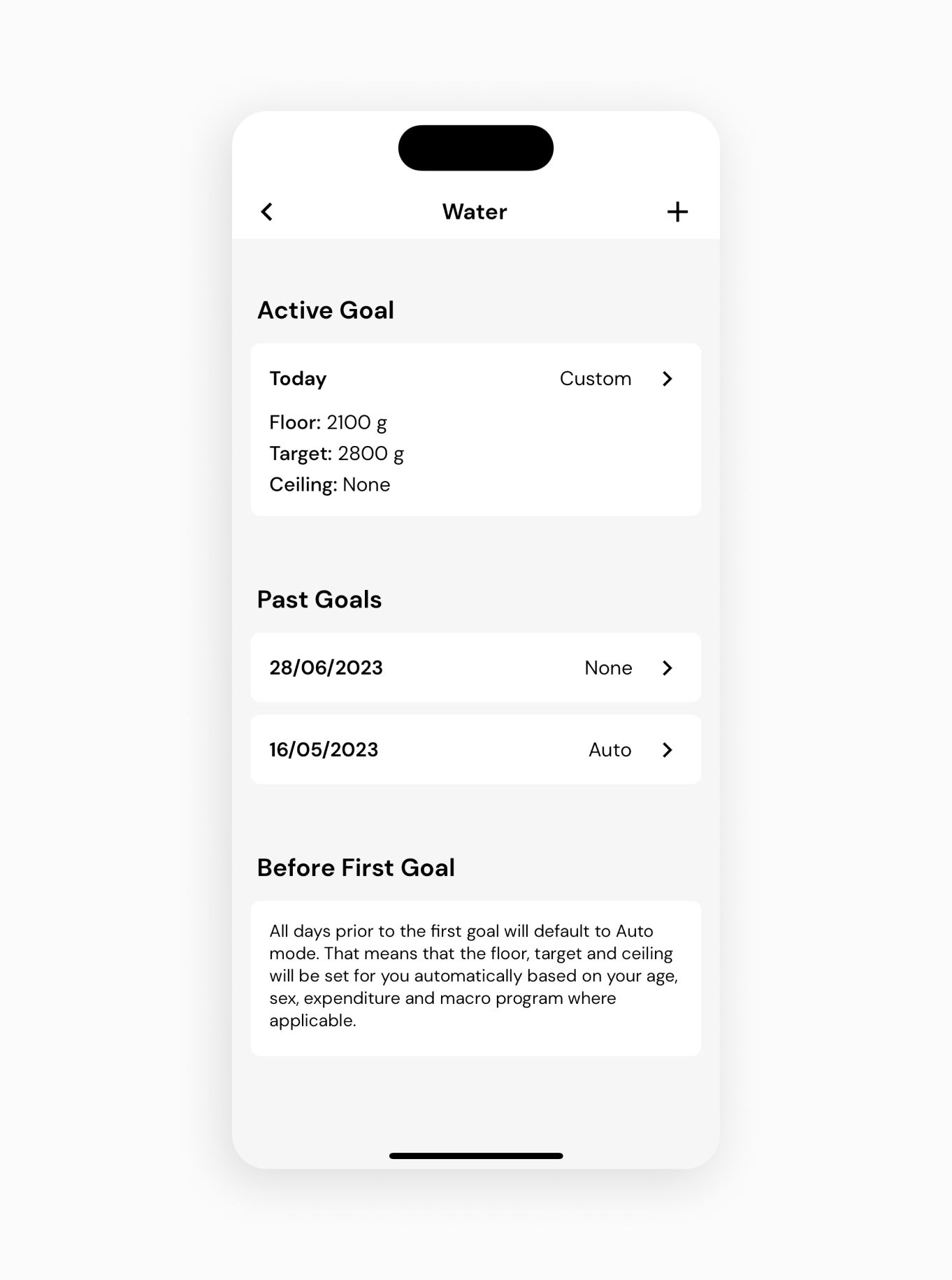Tap the Active Goal section header
952x1280 pixels.
tap(326, 310)
